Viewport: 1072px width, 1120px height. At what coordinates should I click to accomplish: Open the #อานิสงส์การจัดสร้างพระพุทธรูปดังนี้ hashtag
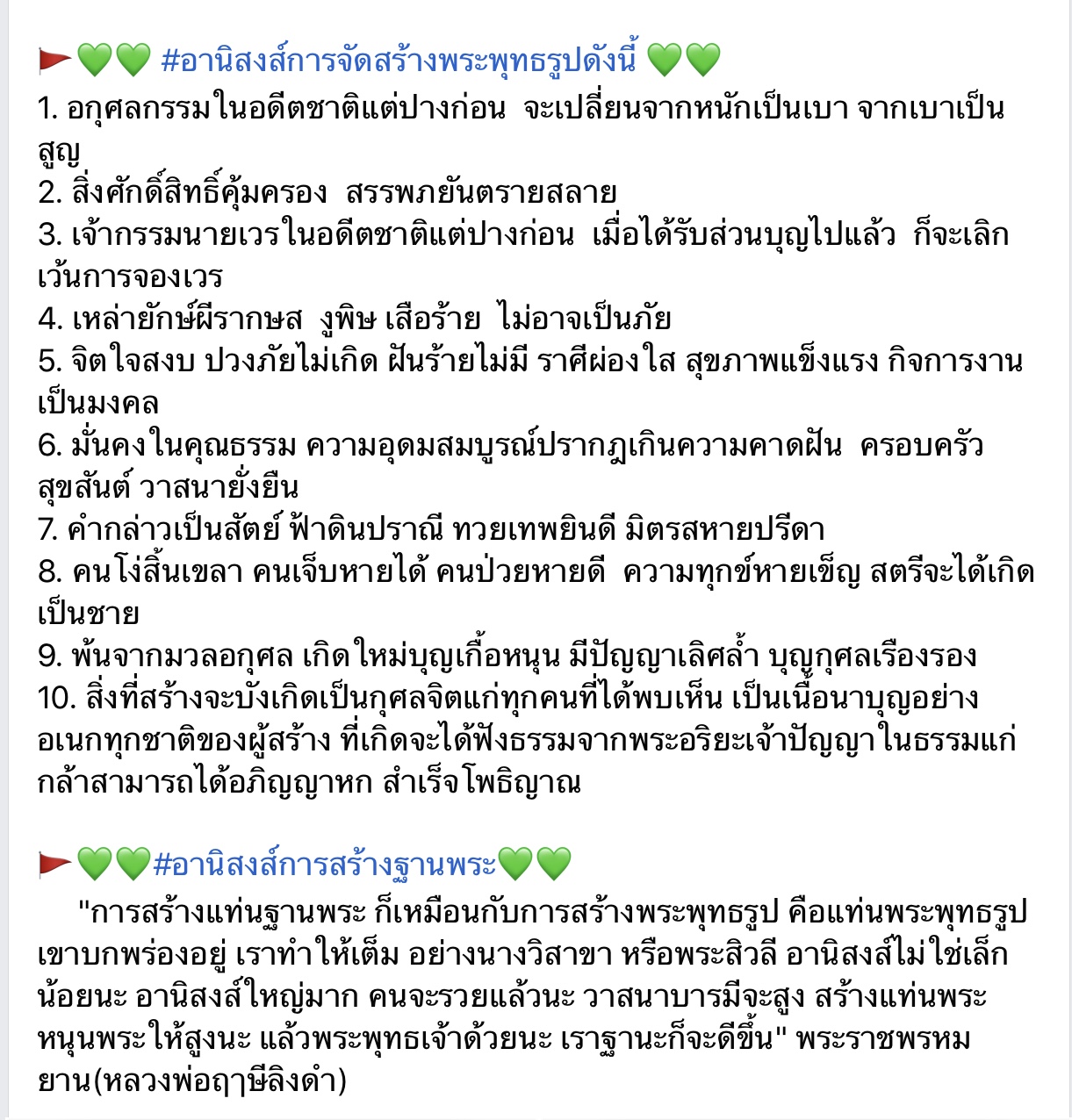[399, 61]
